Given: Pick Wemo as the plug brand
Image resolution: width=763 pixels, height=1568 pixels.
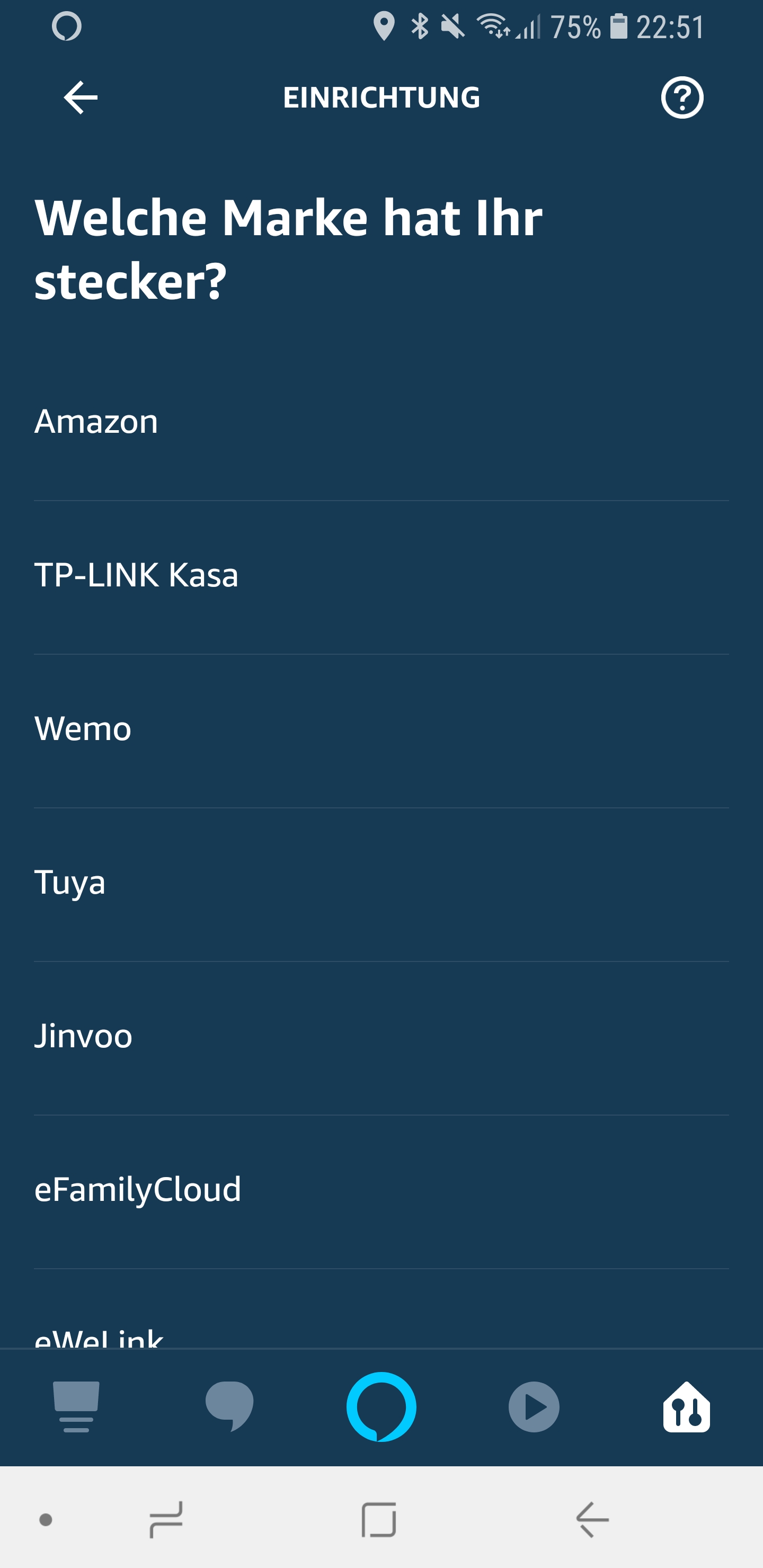Looking at the screenshot, I should [x=381, y=729].
